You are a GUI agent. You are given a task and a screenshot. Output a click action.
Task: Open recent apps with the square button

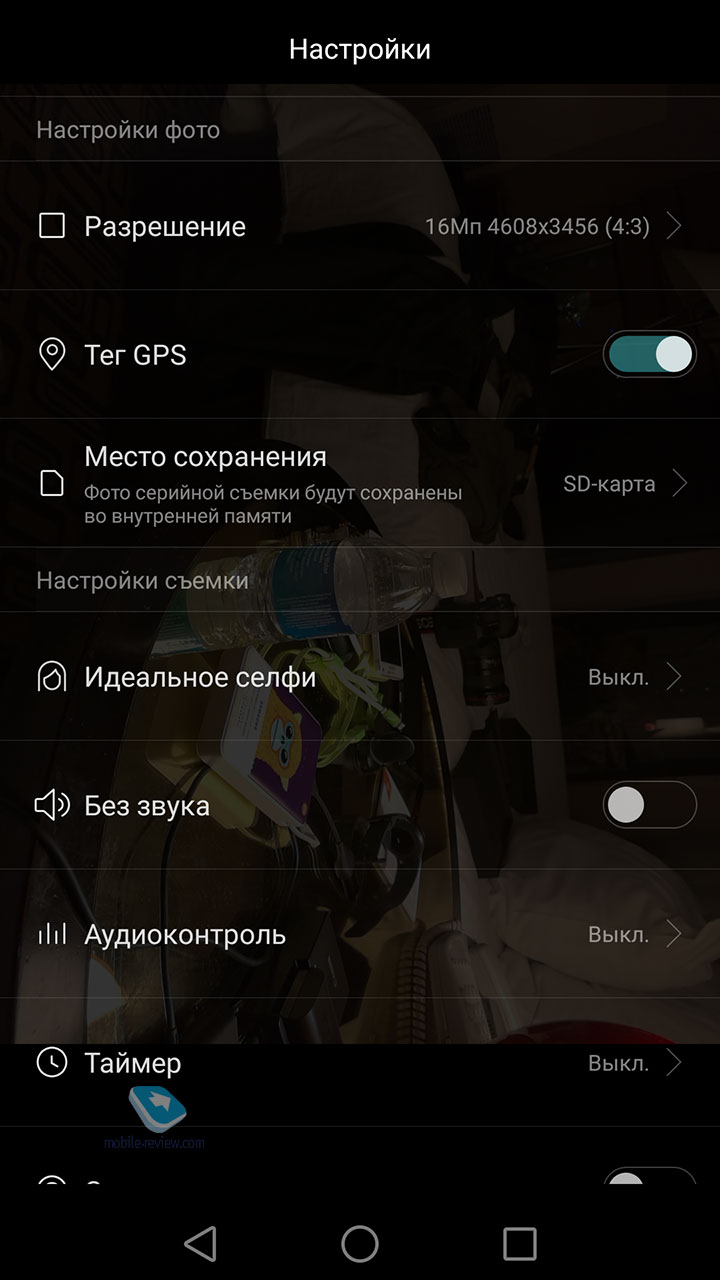pos(520,1244)
